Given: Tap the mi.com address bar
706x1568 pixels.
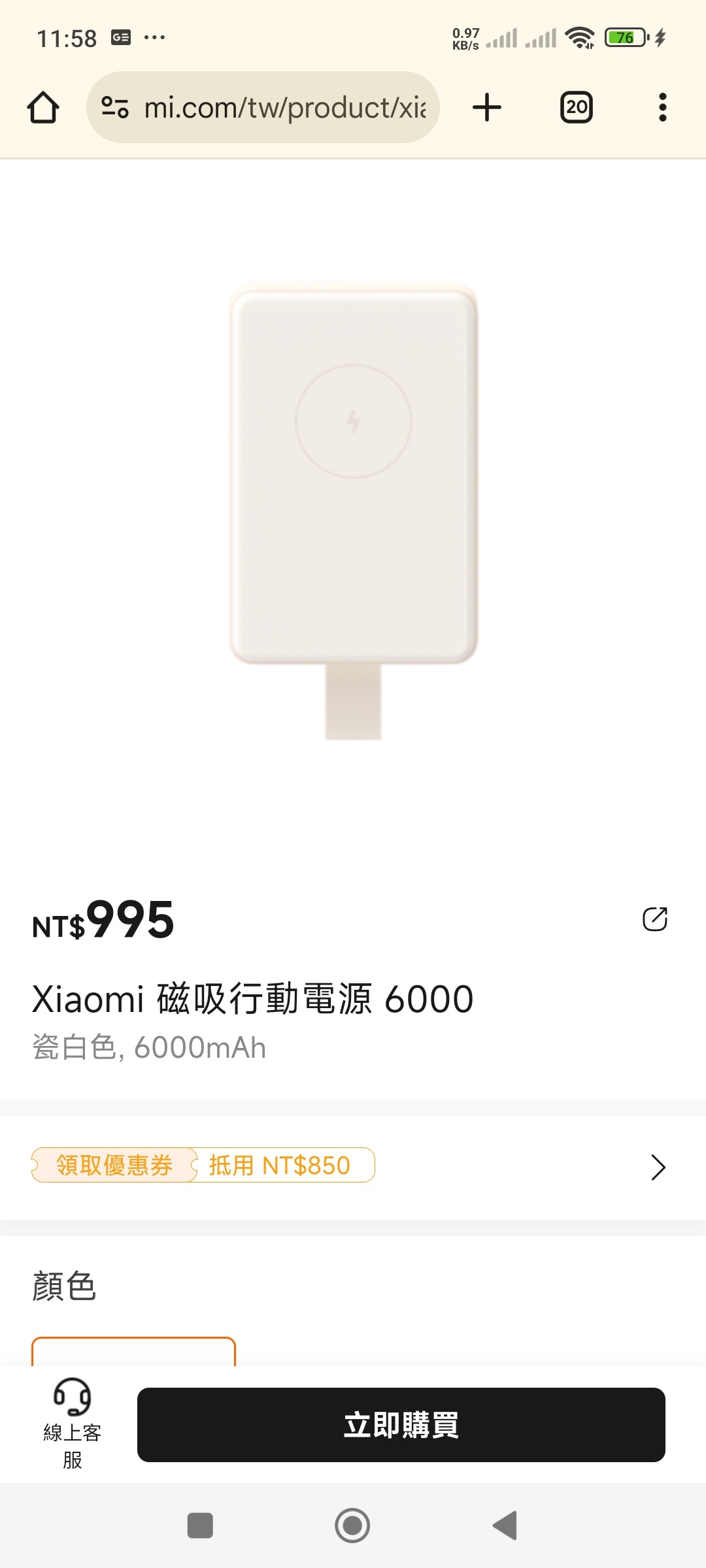Looking at the screenshot, I should click(284, 108).
